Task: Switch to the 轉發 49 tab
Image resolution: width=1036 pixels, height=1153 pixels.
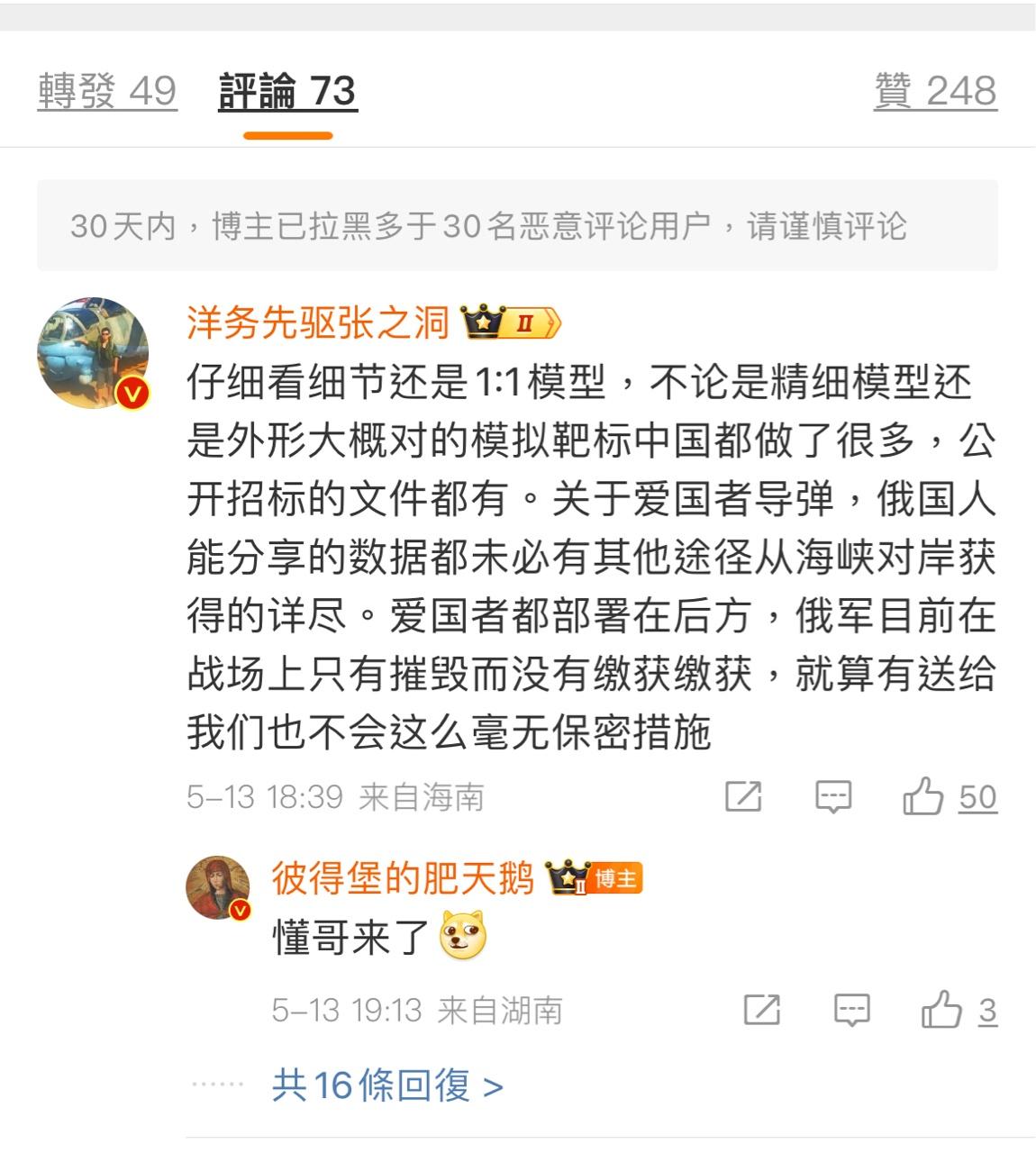Action: [x=107, y=91]
